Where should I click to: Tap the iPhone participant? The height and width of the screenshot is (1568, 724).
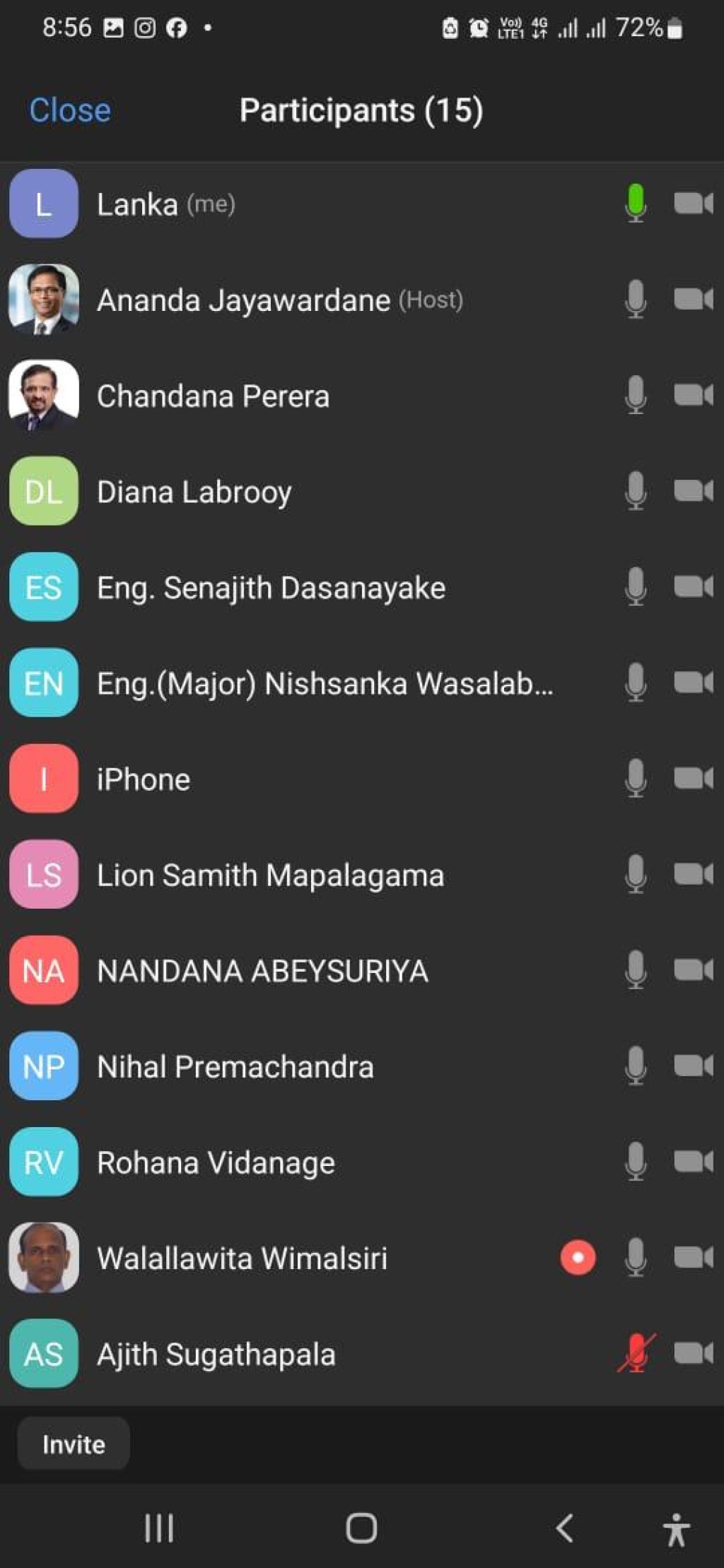pyautogui.click(x=362, y=779)
